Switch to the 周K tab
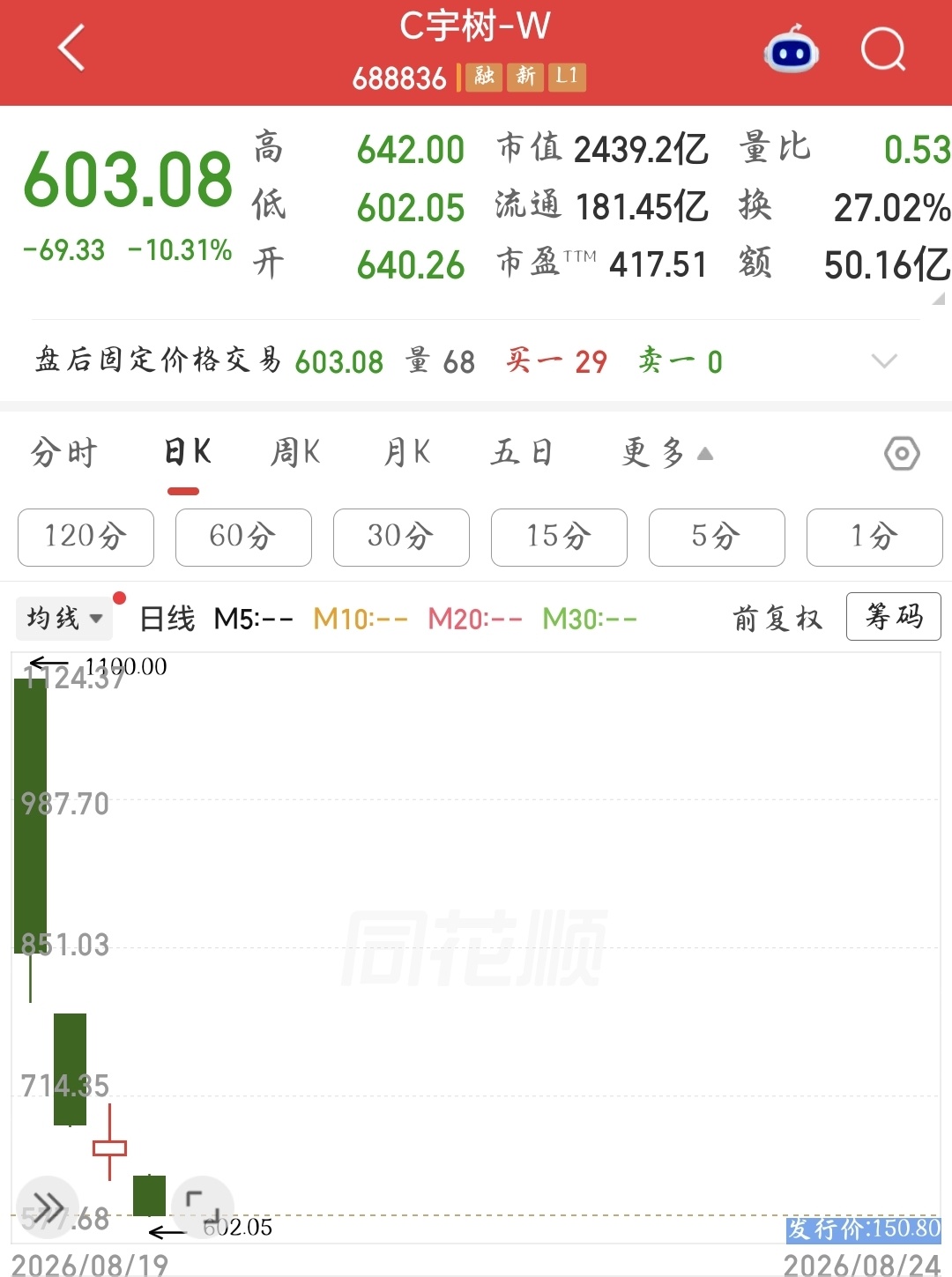The width and height of the screenshot is (952, 1277). pyautogui.click(x=295, y=452)
